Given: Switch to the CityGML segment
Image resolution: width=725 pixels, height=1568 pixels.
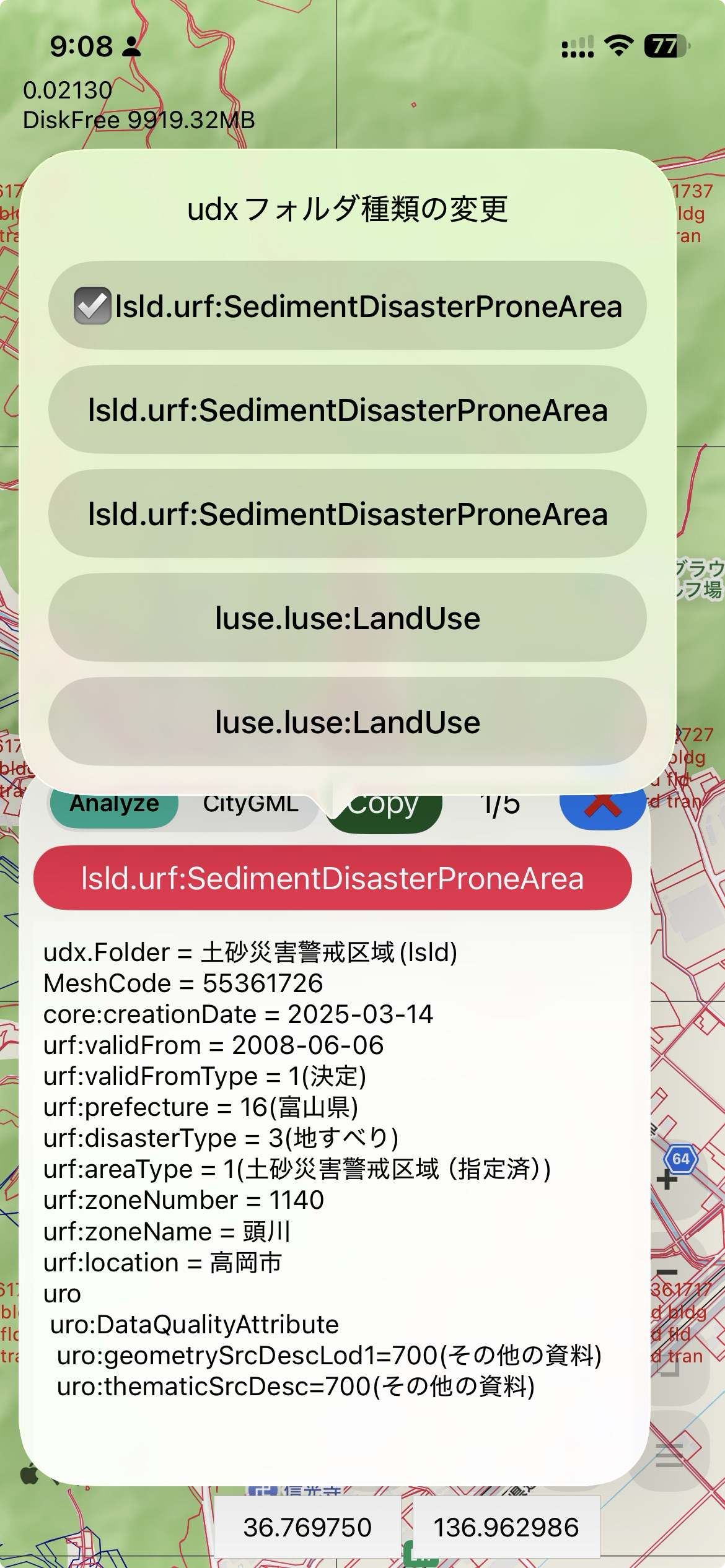Looking at the screenshot, I should (x=250, y=806).
